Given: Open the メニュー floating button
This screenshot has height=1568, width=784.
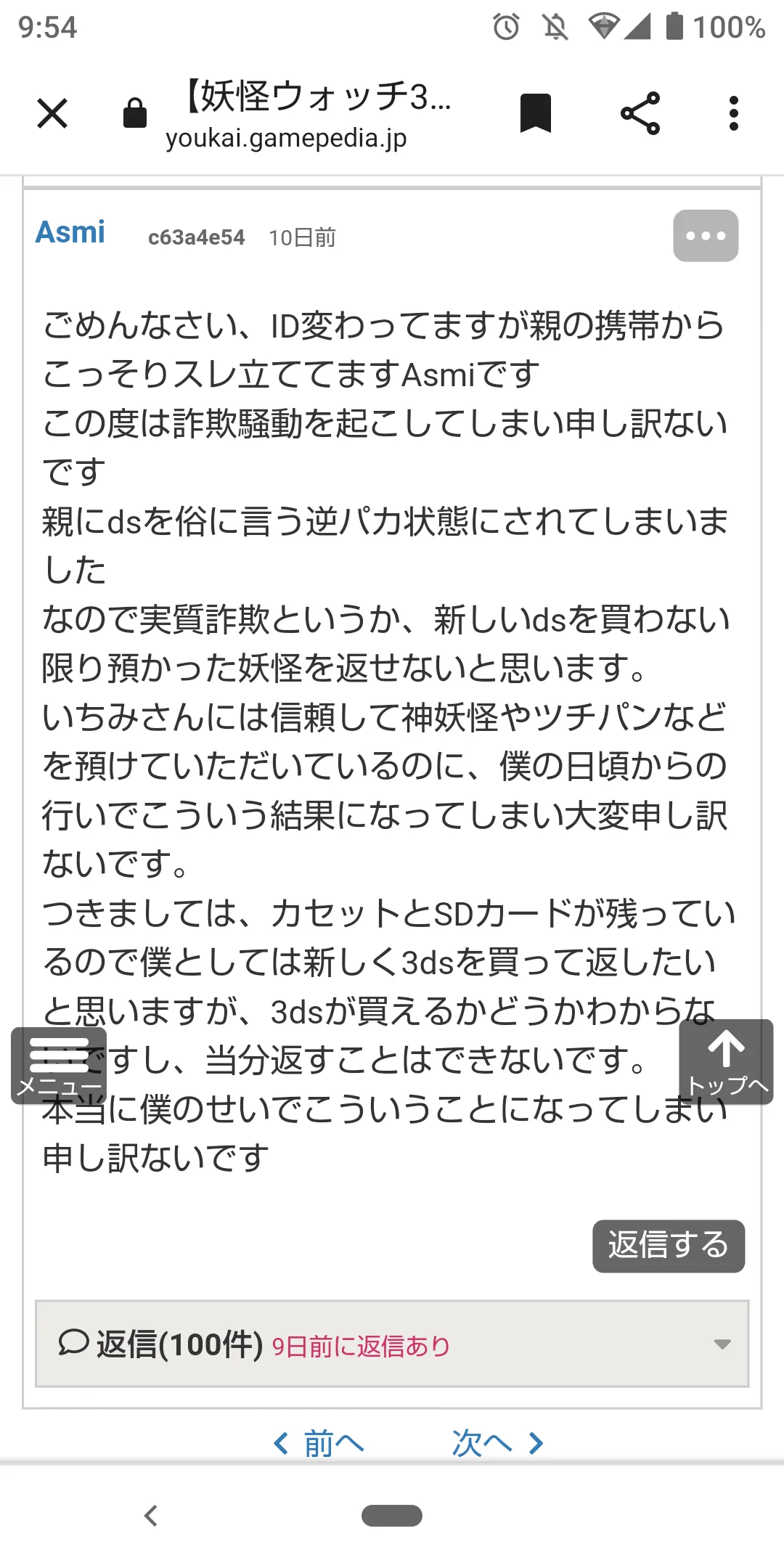Looking at the screenshot, I should (x=59, y=1066).
